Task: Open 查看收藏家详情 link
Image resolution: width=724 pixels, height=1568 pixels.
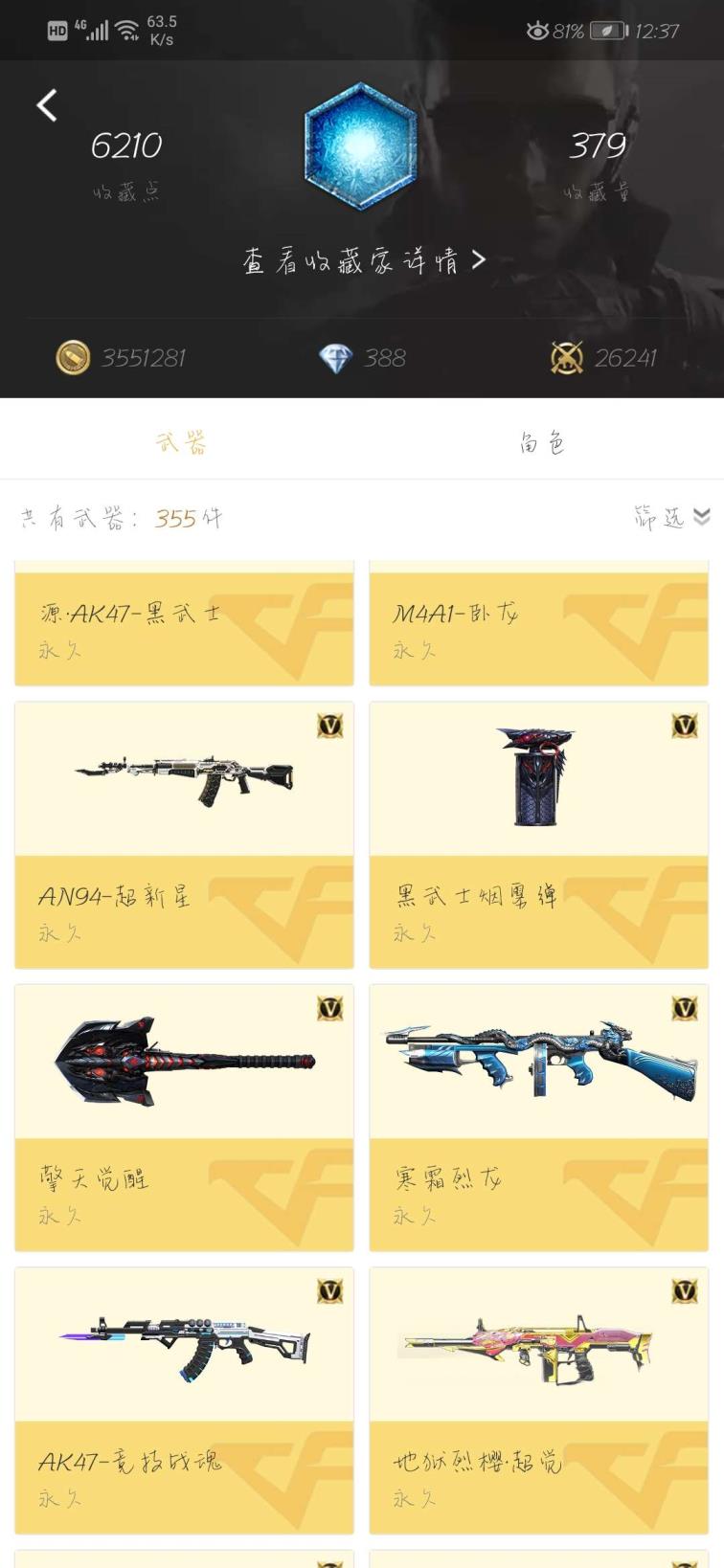Action: point(363,260)
